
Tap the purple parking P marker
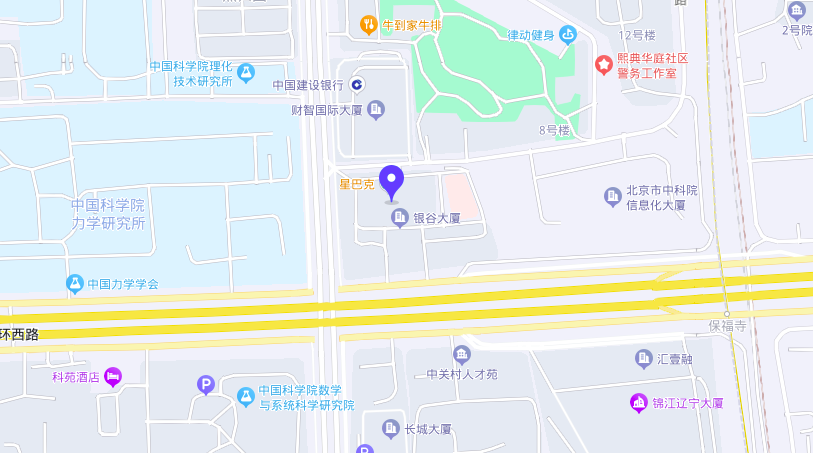(206, 384)
